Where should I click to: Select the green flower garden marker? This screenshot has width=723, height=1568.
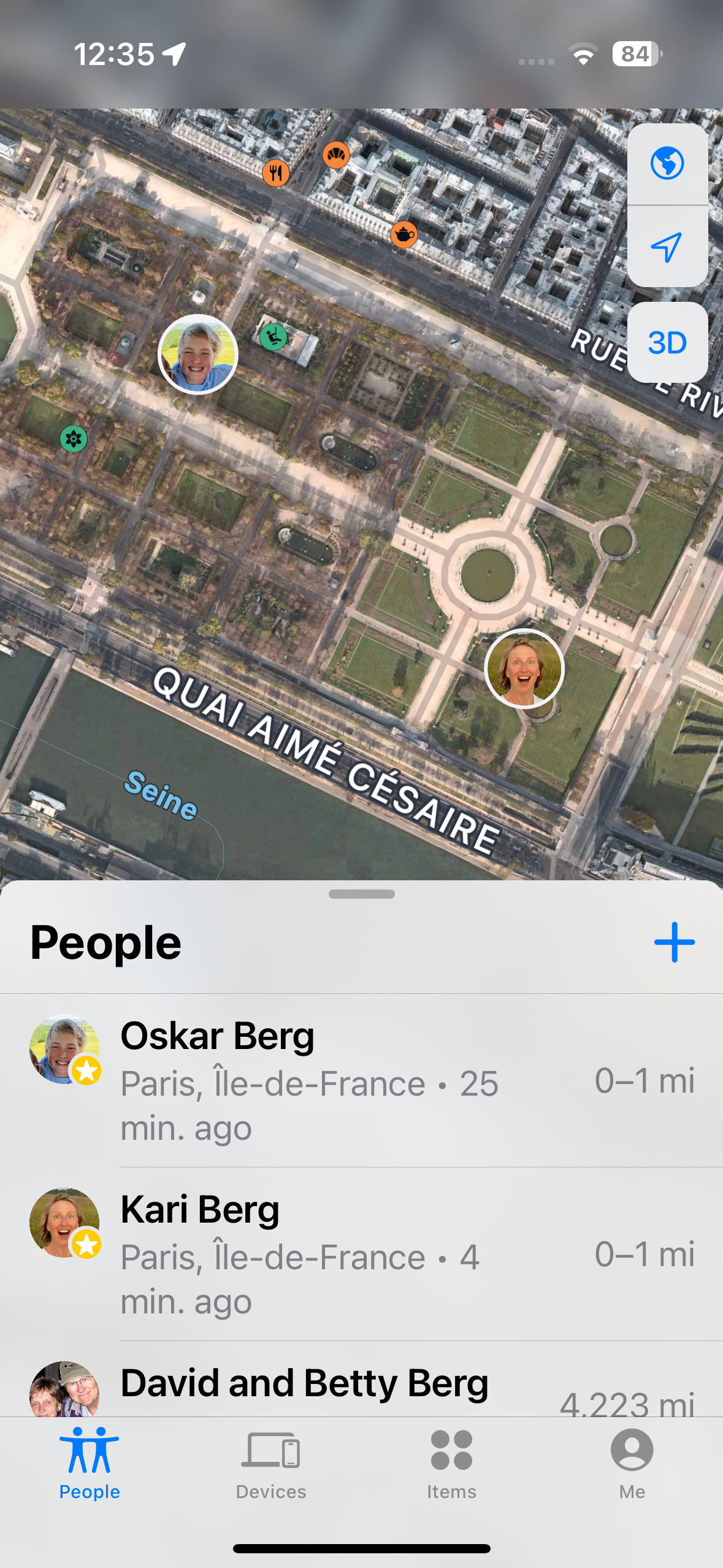tap(74, 439)
